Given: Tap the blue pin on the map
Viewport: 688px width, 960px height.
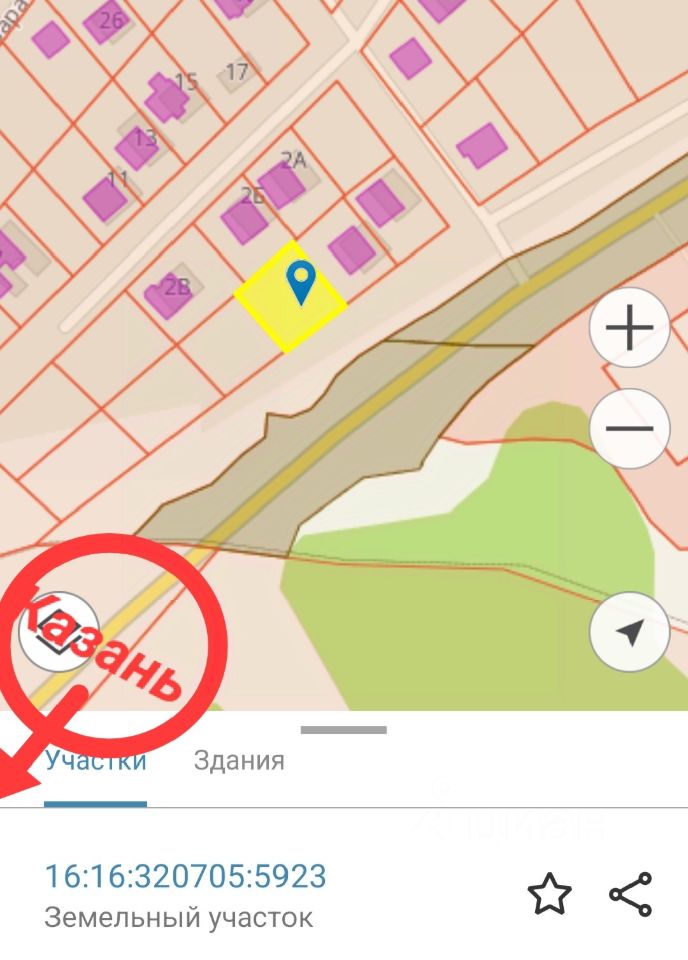Looking at the screenshot, I should point(300,282).
